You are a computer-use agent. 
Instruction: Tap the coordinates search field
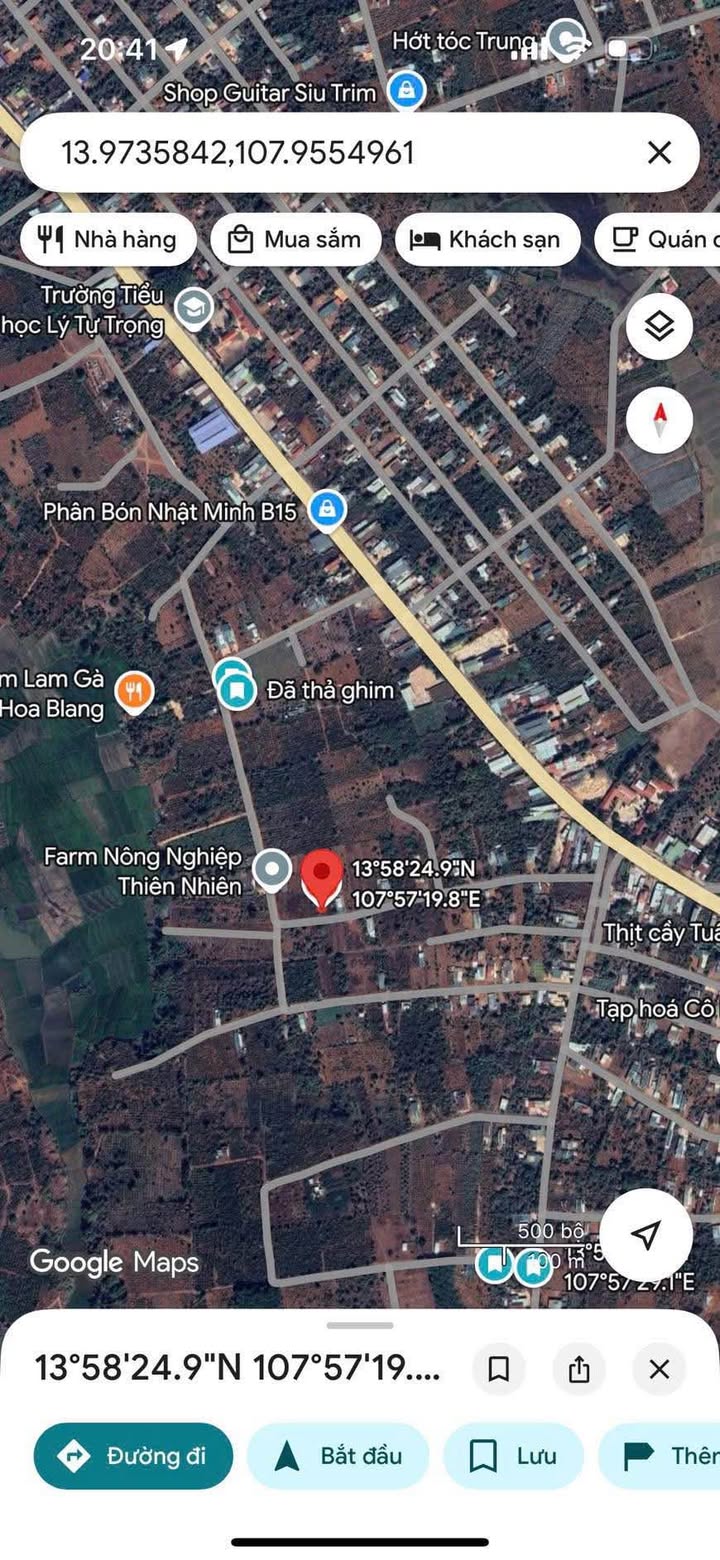coord(330,153)
